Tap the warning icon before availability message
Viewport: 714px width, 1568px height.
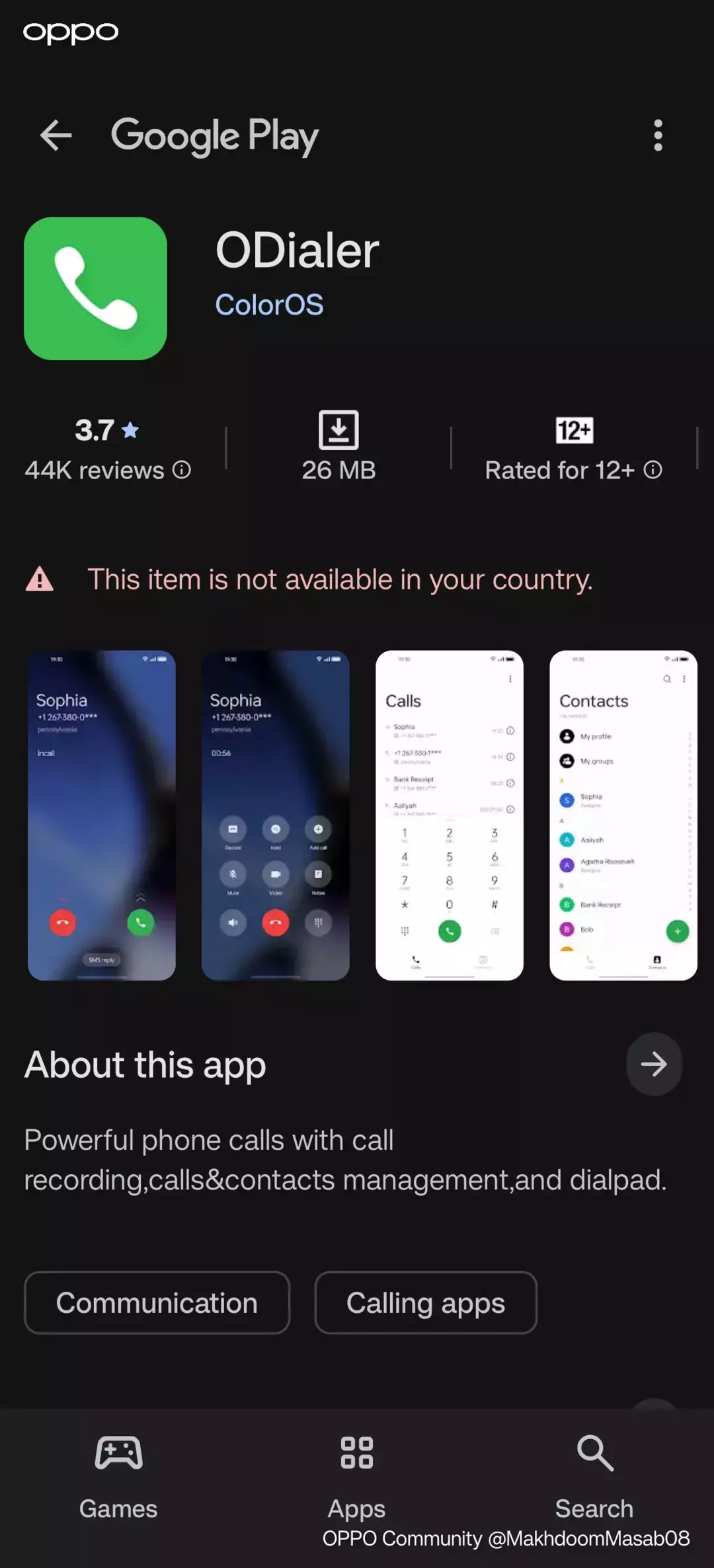tap(41, 580)
